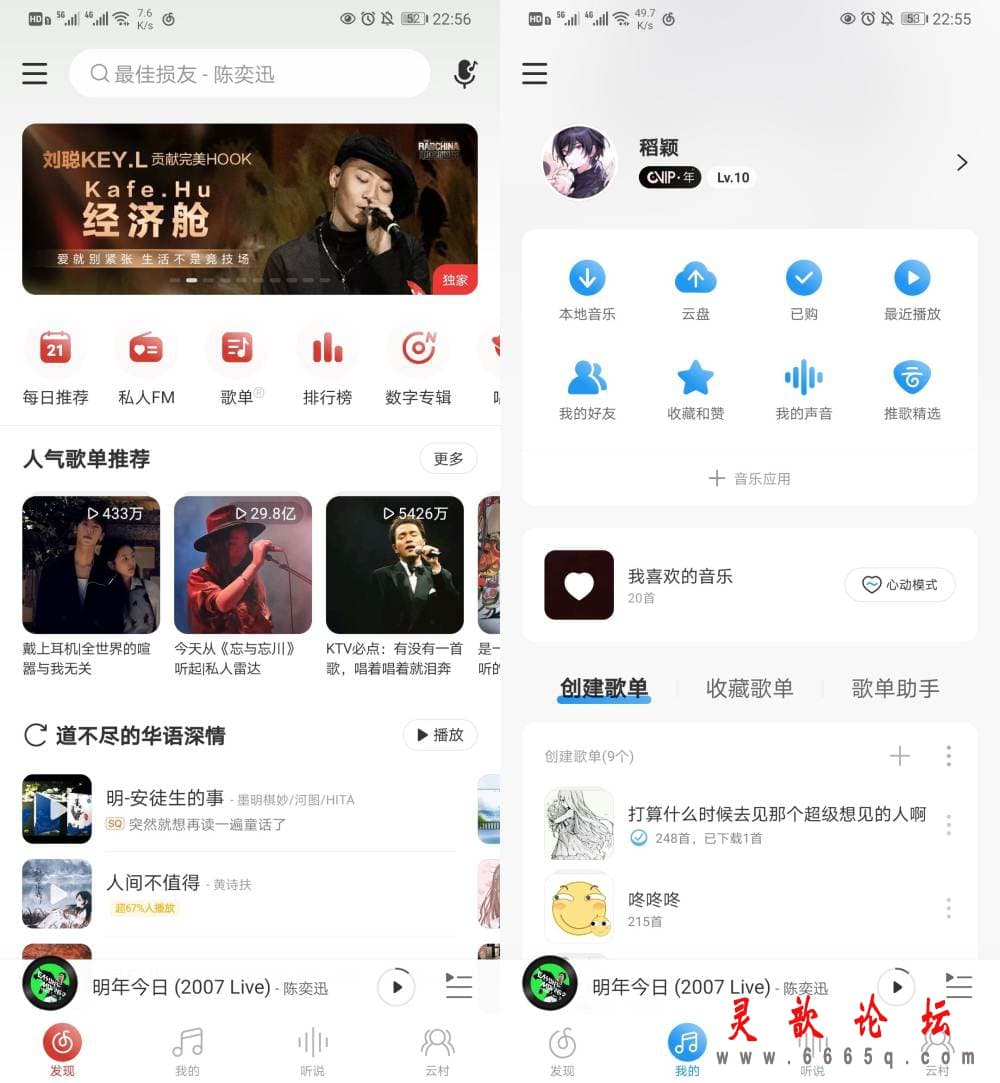Open the search bar showing 最佳损友 - 陈奕迅
The width and height of the screenshot is (1000, 1083).
coord(250,74)
